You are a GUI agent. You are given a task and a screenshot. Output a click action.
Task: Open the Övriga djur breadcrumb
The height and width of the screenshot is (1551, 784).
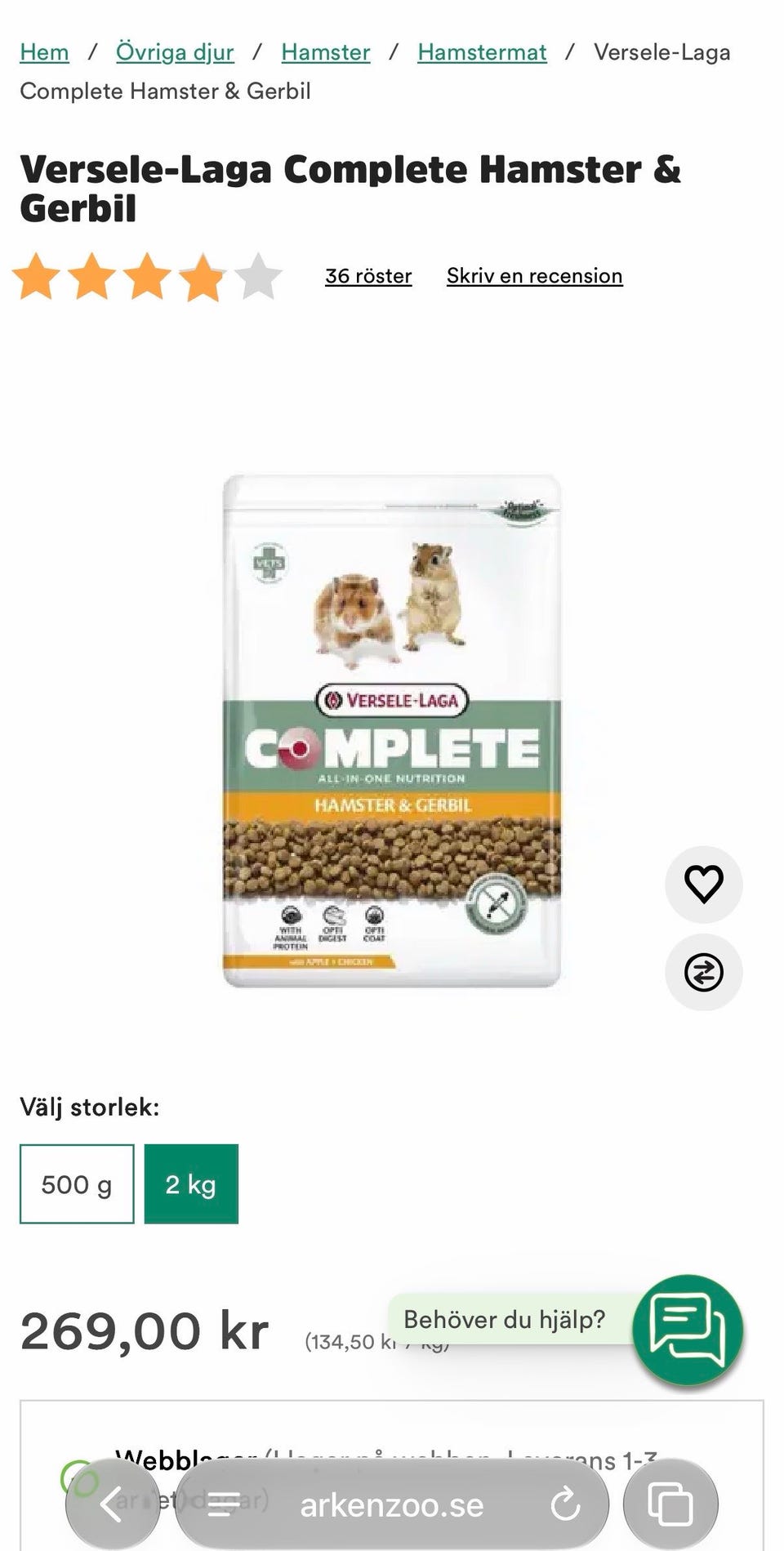click(175, 52)
